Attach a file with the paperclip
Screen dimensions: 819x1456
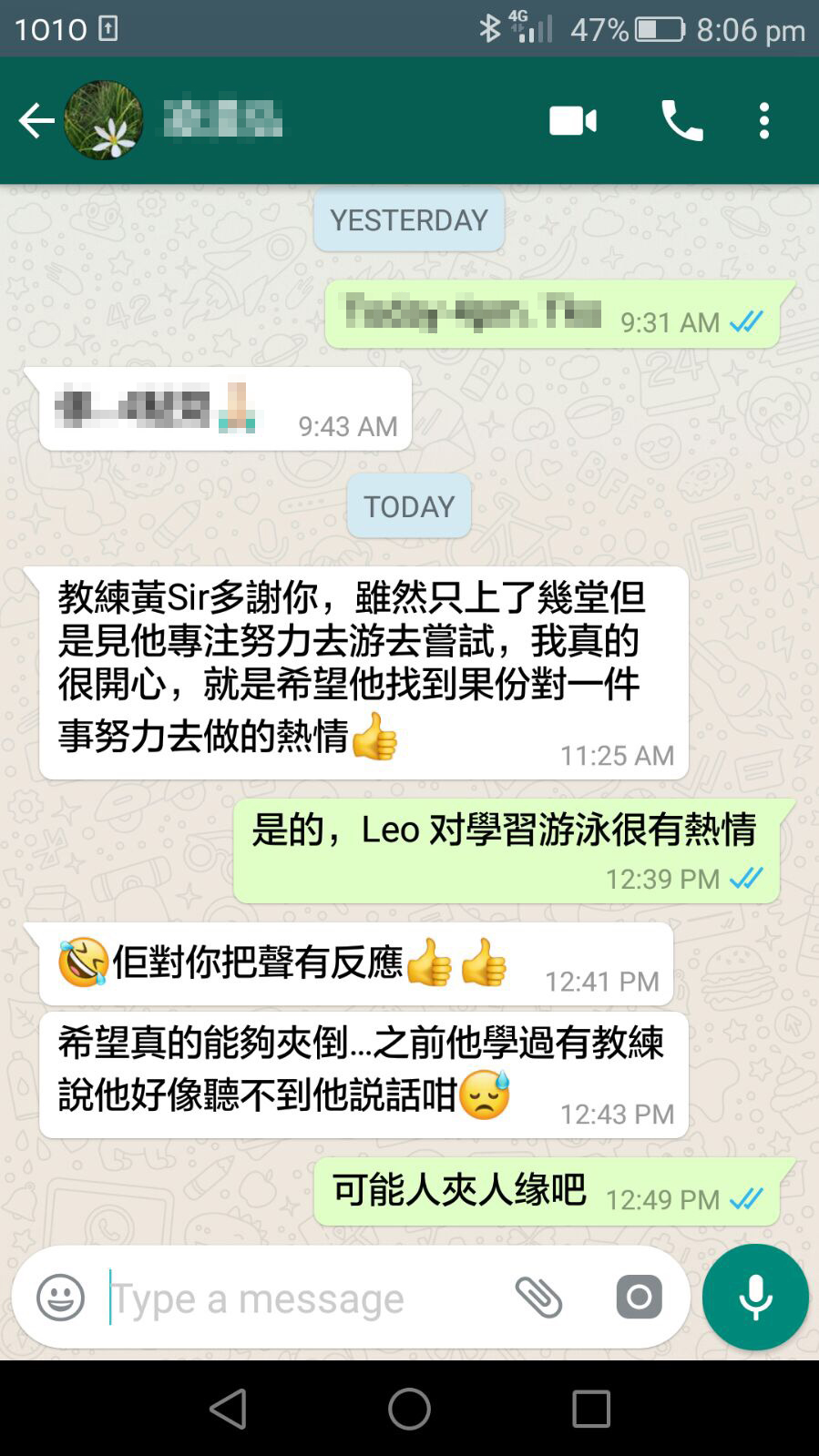538,1297
